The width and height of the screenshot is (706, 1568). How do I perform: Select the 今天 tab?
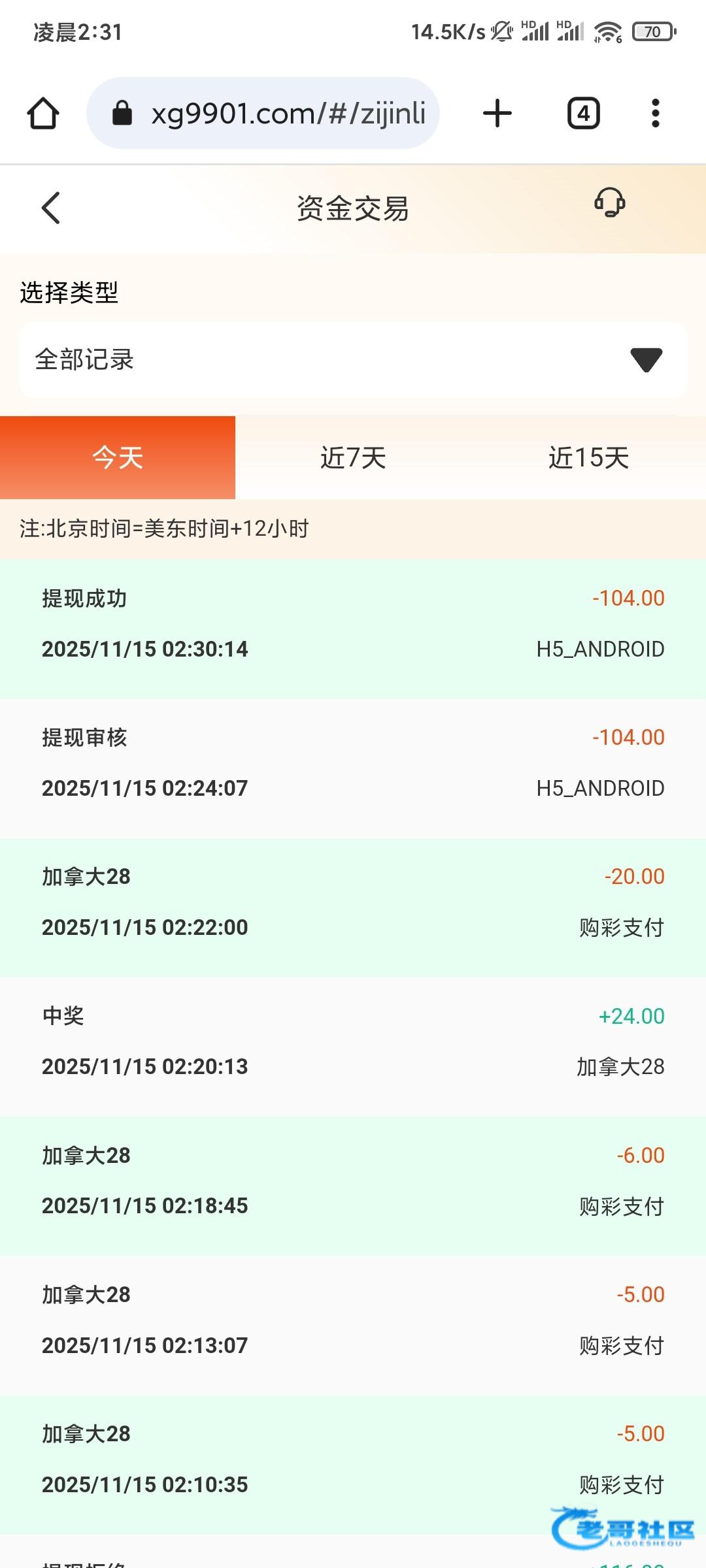pyautogui.click(x=118, y=457)
